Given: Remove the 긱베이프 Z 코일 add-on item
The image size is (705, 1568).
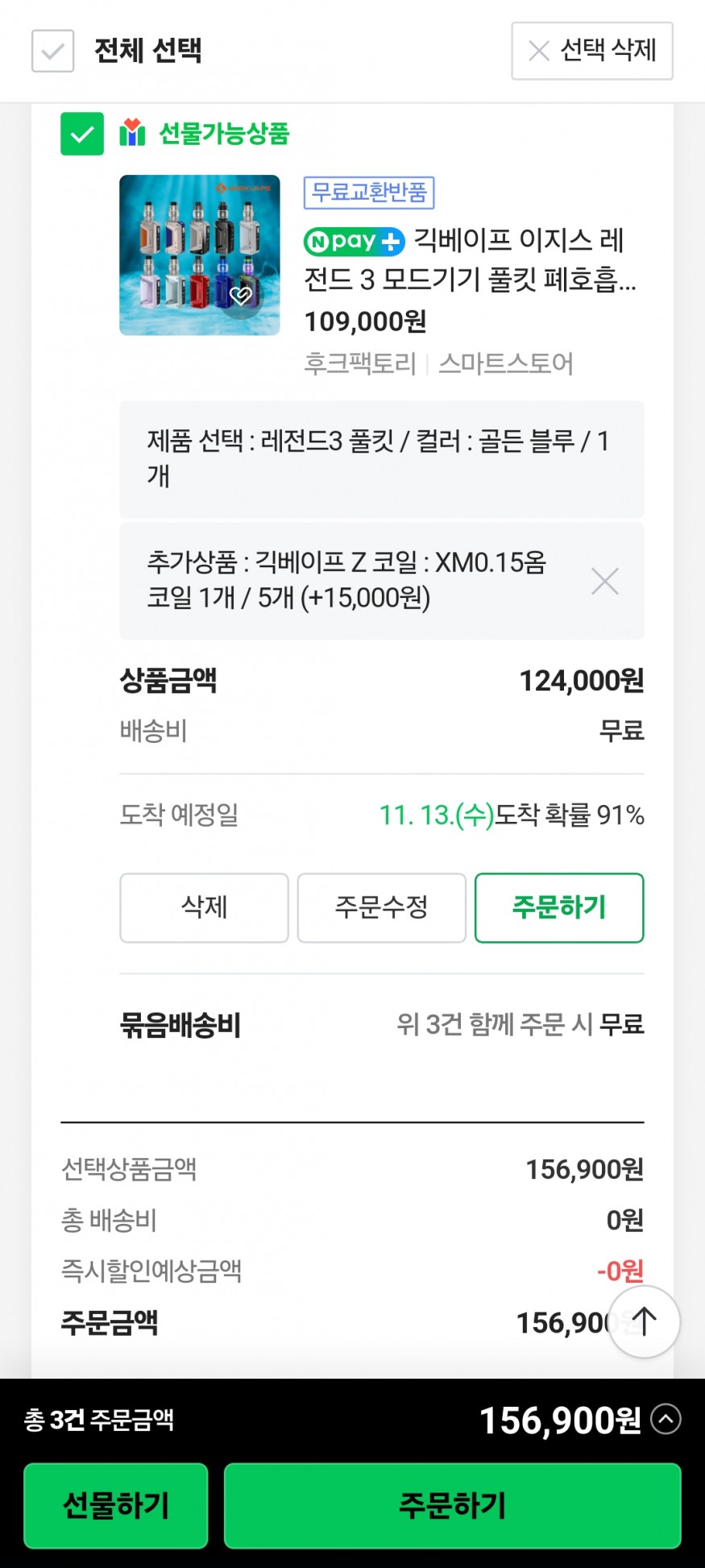Looking at the screenshot, I should click(605, 581).
